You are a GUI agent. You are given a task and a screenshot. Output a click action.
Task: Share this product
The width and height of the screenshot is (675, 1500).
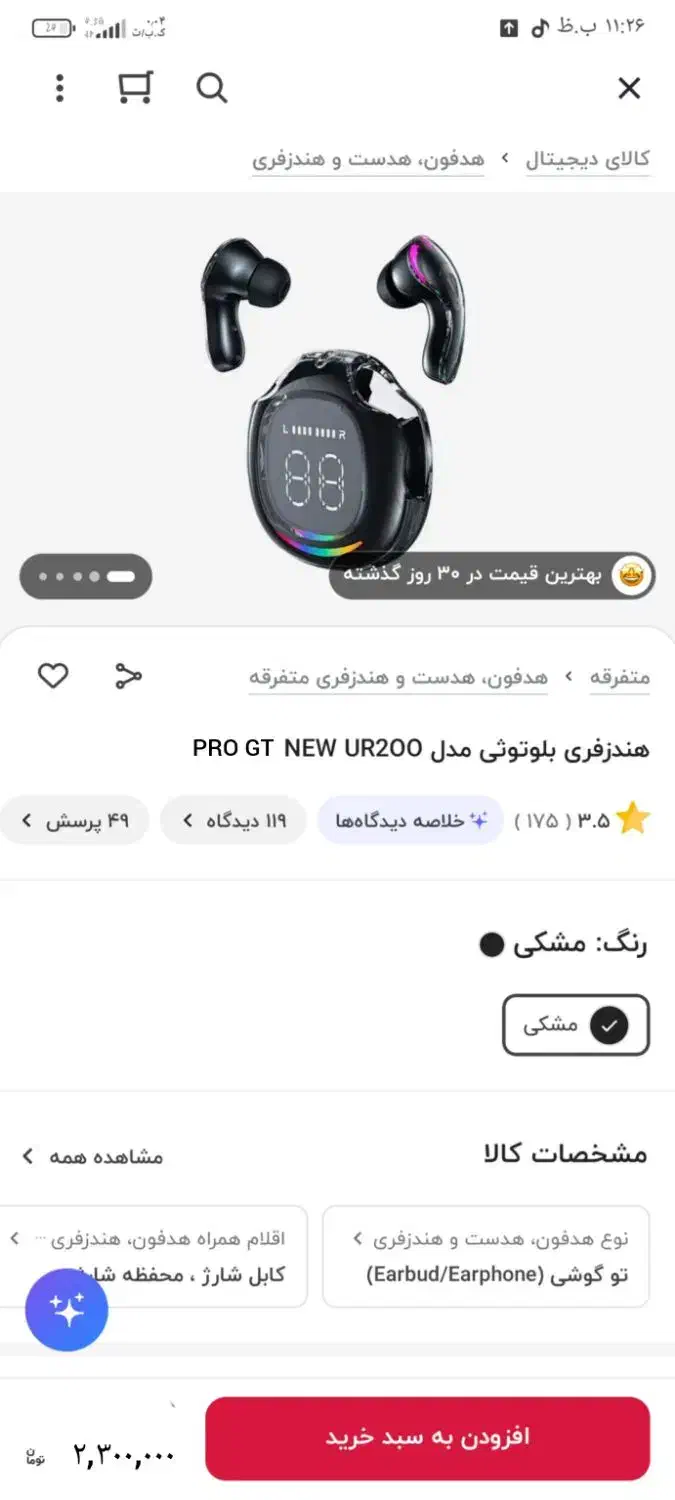tap(128, 676)
